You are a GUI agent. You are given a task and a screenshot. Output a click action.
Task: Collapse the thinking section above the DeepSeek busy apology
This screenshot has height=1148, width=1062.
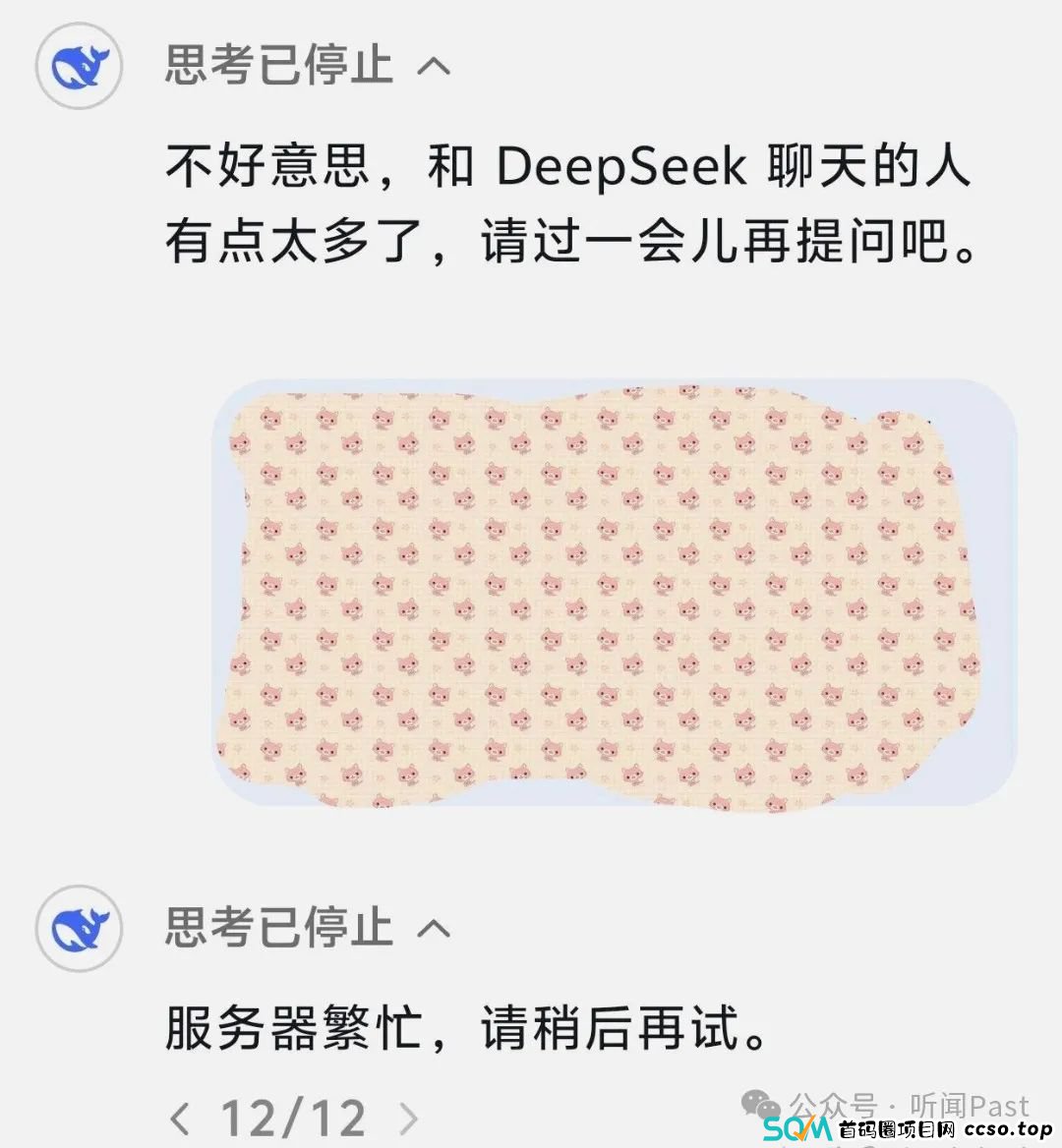434,67
